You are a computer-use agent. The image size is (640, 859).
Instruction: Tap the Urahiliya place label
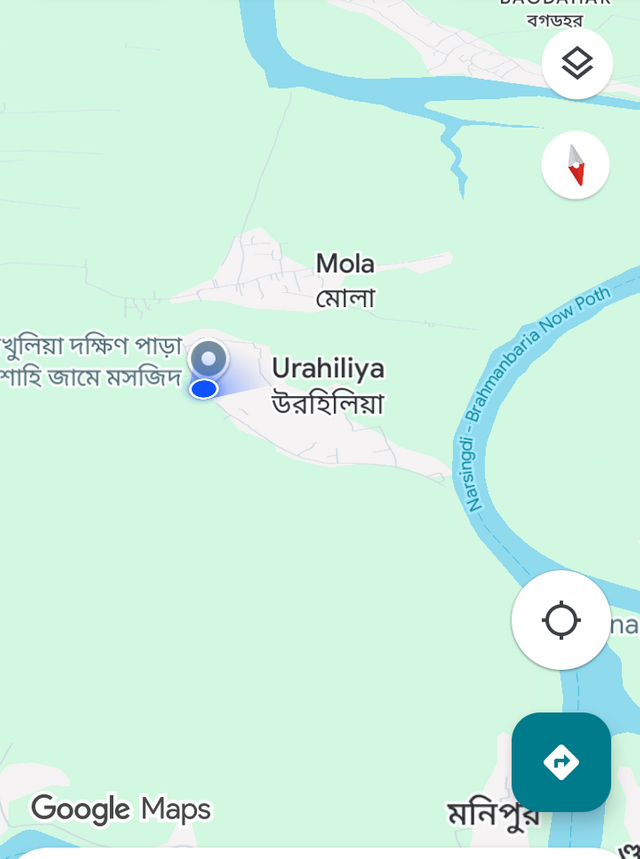click(328, 385)
